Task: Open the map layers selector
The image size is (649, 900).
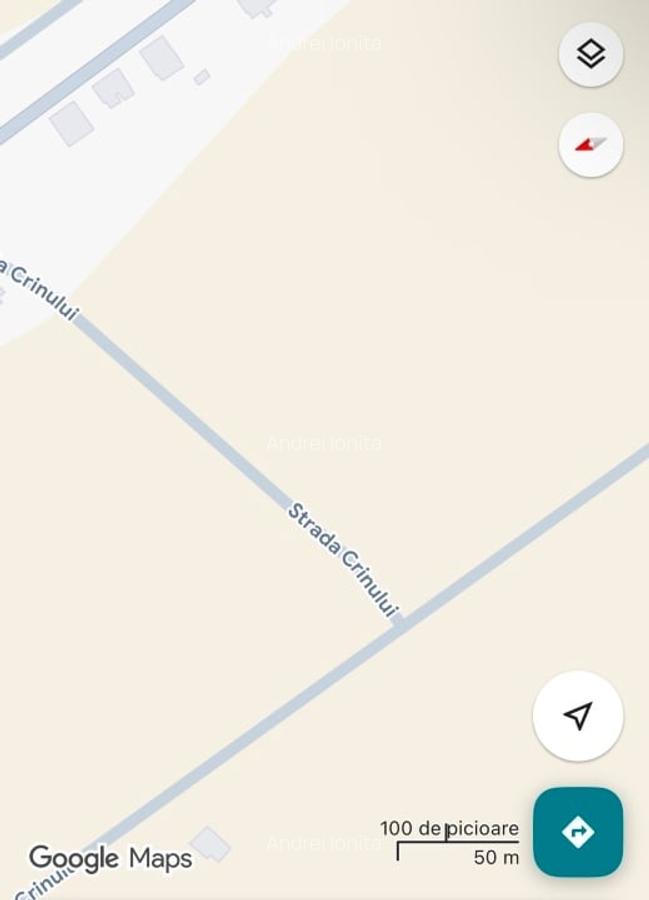Action: pos(590,54)
